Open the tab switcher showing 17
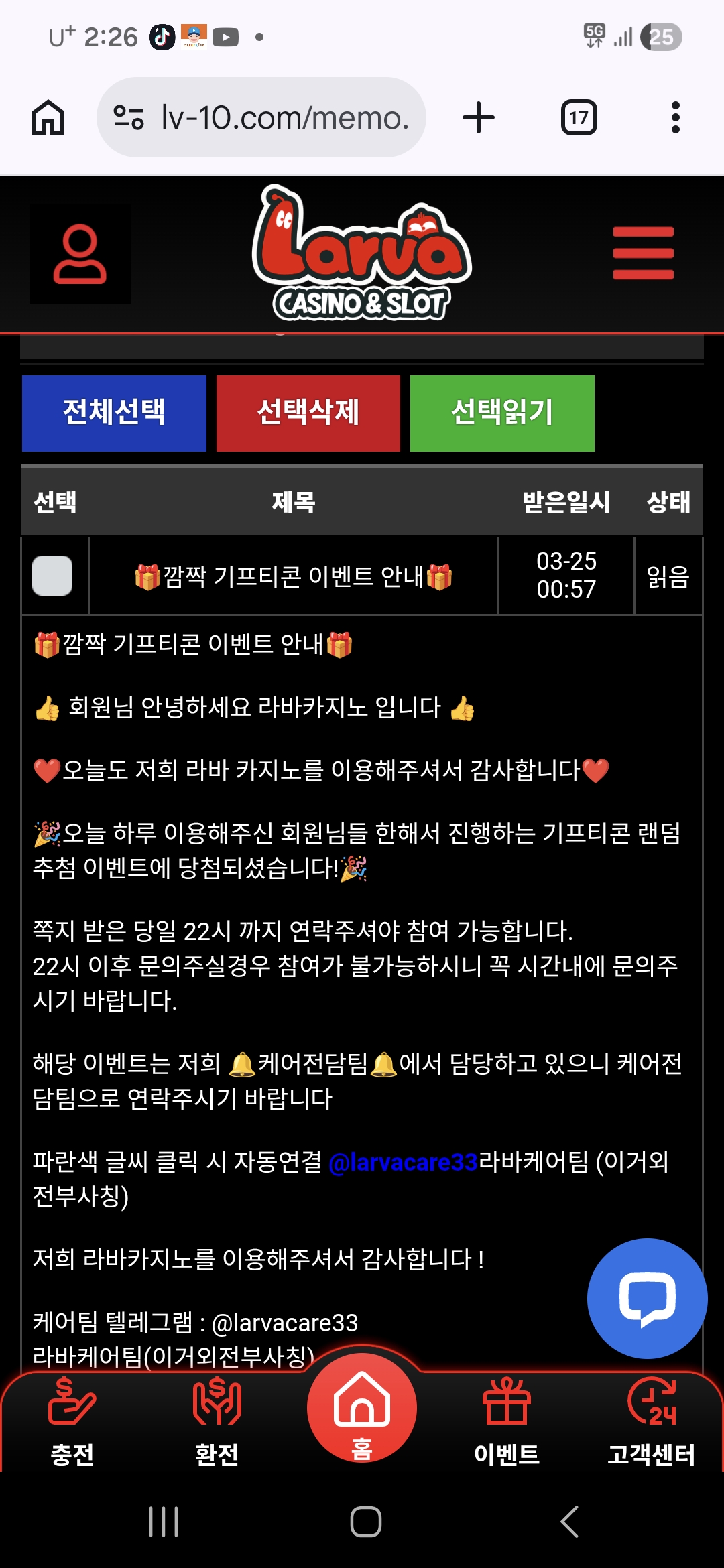Screen dimensions: 724x1568 tap(579, 117)
